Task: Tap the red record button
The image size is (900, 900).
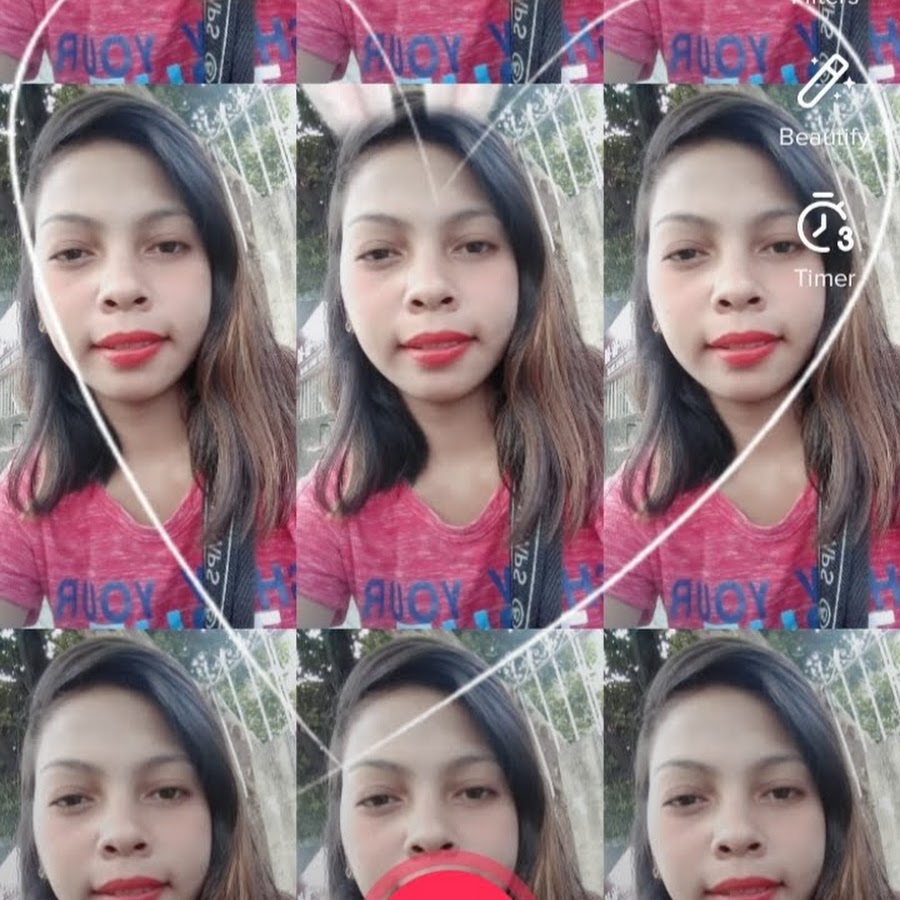Action: pos(450,882)
